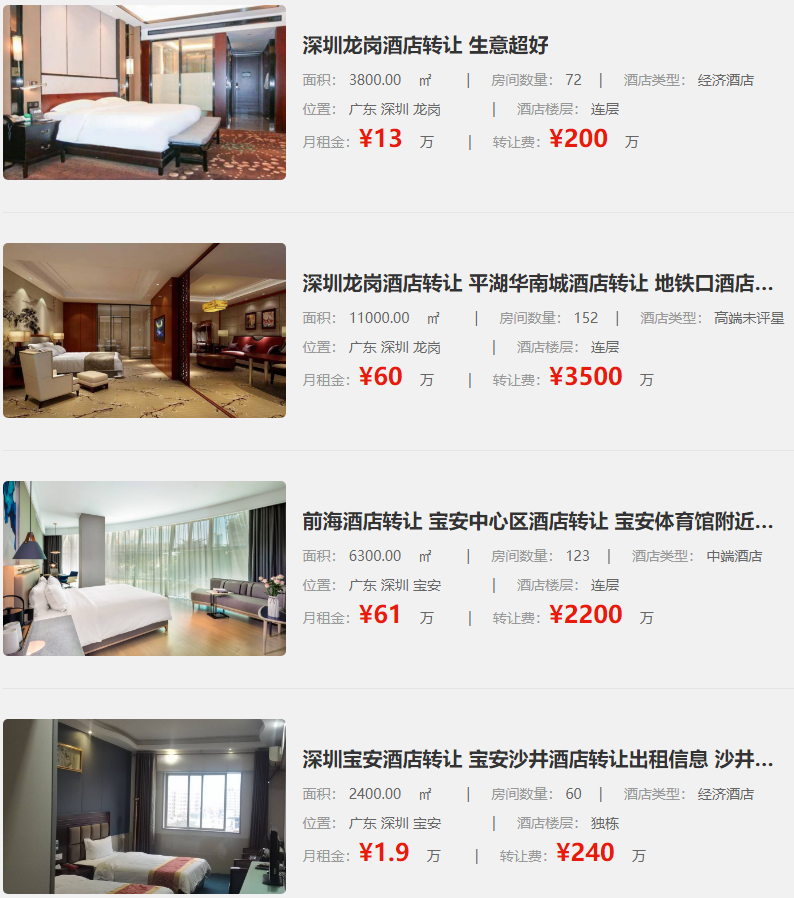
Task: View the photo of the 11000㎡ hotel listing
Action: (144, 330)
